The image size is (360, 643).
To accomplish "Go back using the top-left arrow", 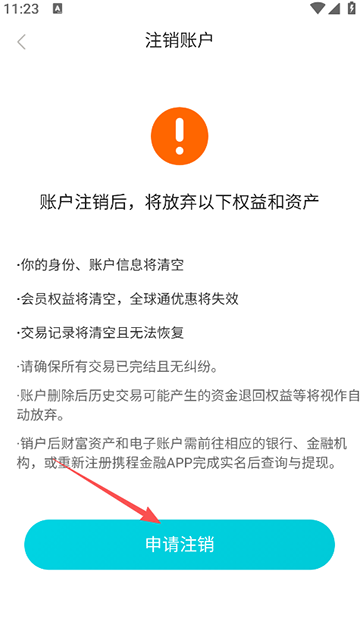I will pos(21,42).
